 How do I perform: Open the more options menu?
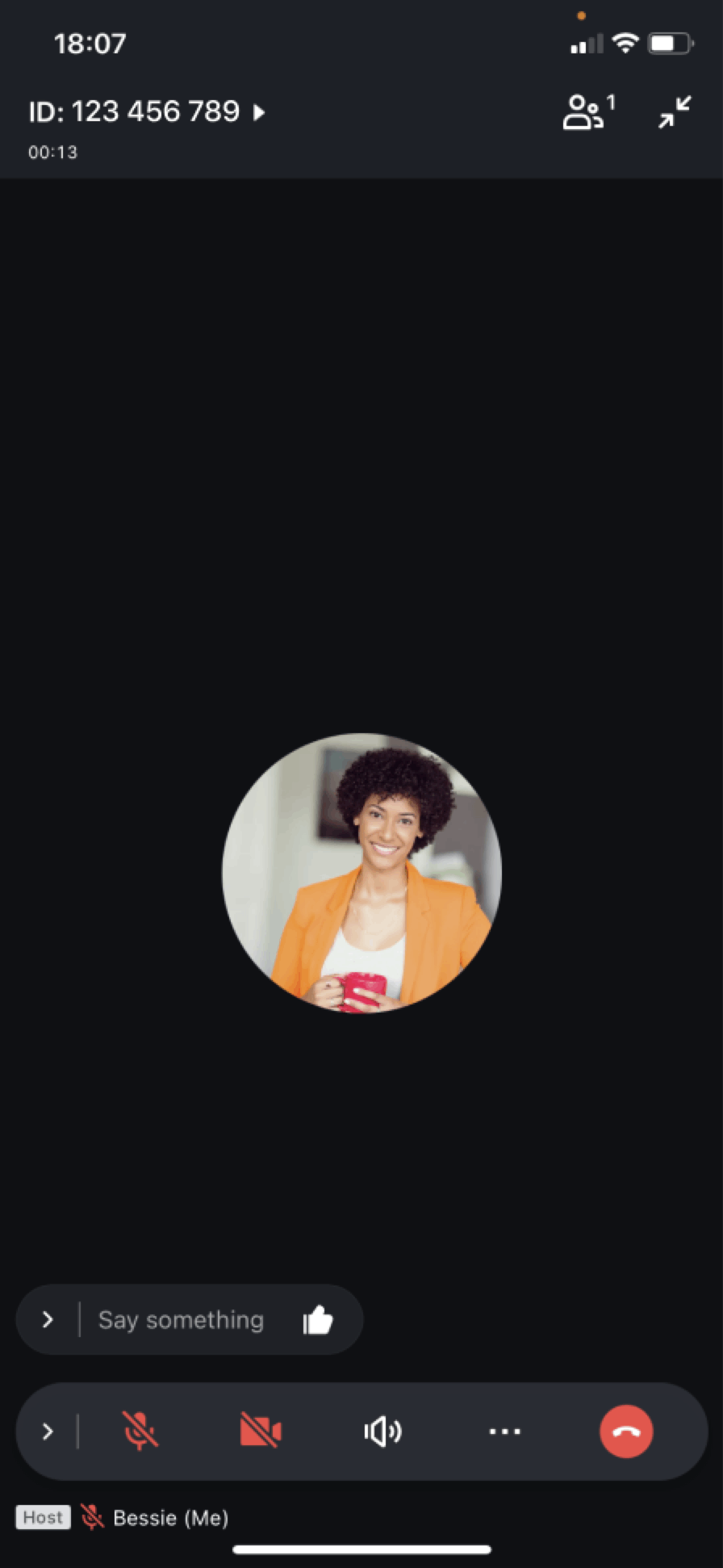coord(505,1432)
